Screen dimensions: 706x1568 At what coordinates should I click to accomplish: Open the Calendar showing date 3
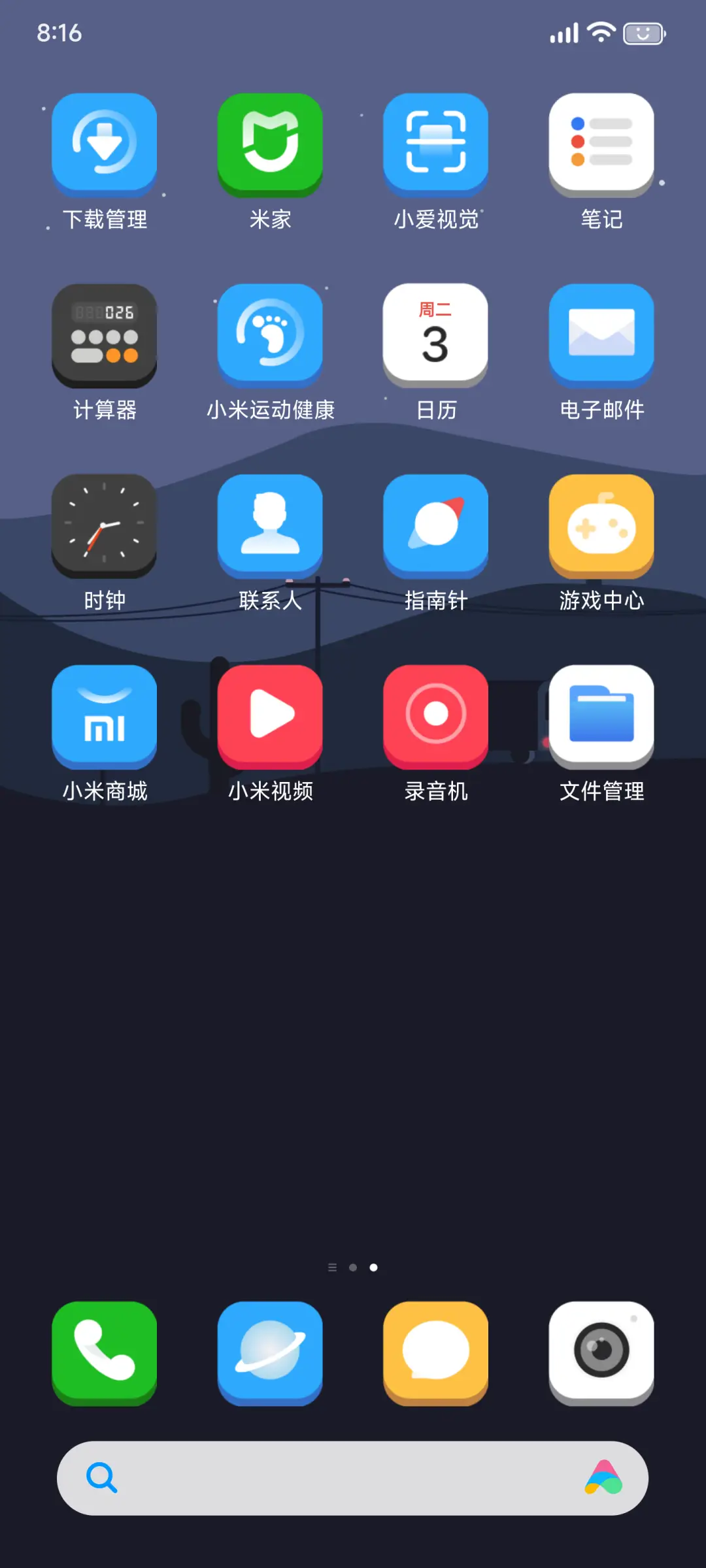point(436,335)
